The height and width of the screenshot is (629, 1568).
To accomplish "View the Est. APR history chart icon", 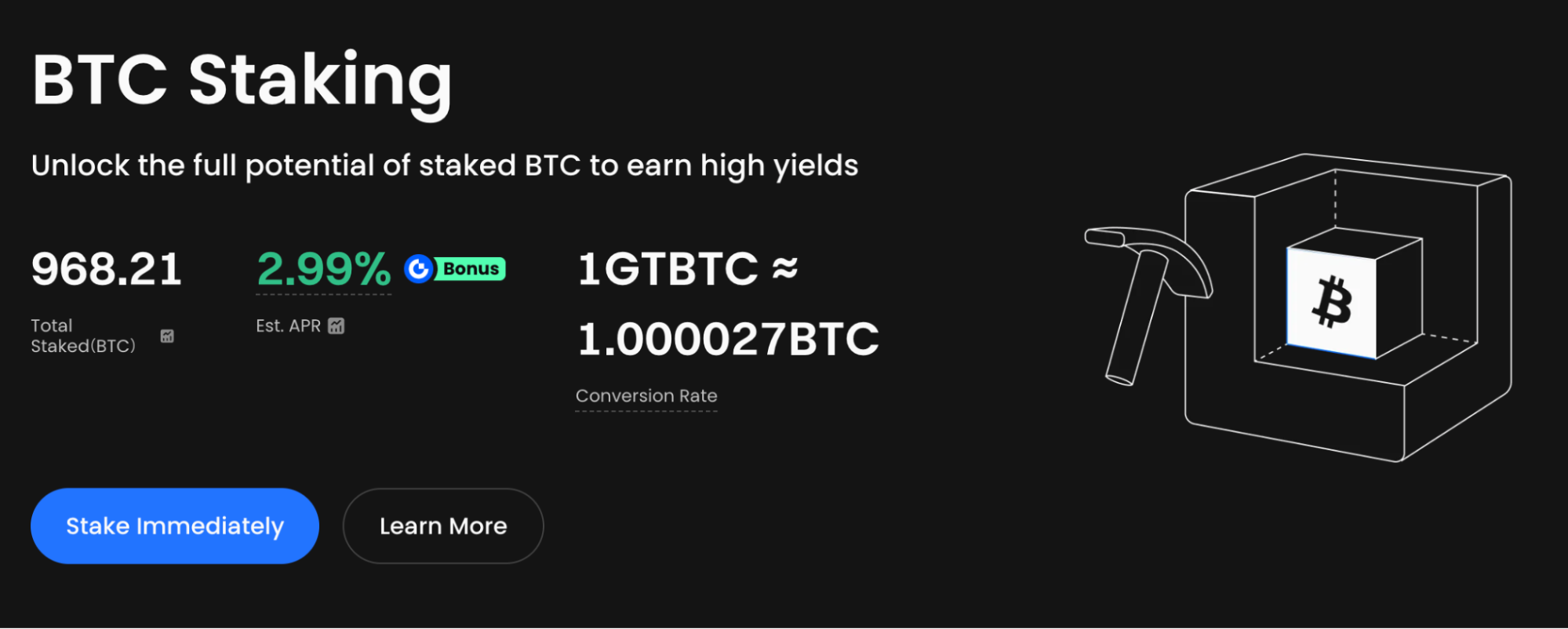I will [x=337, y=325].
